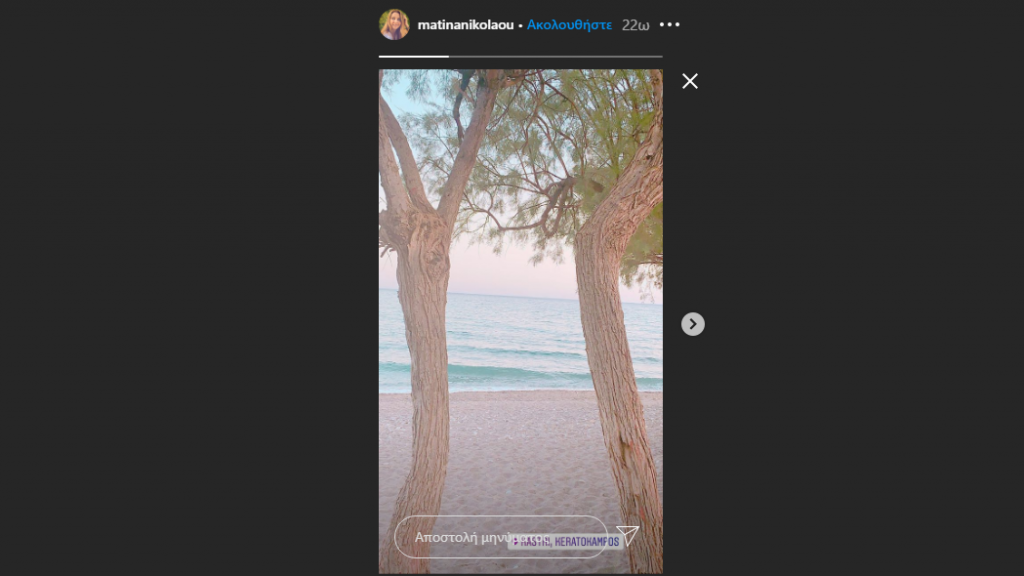1024x576 pixels.
Task: Go to the next story
Action: 693,324
